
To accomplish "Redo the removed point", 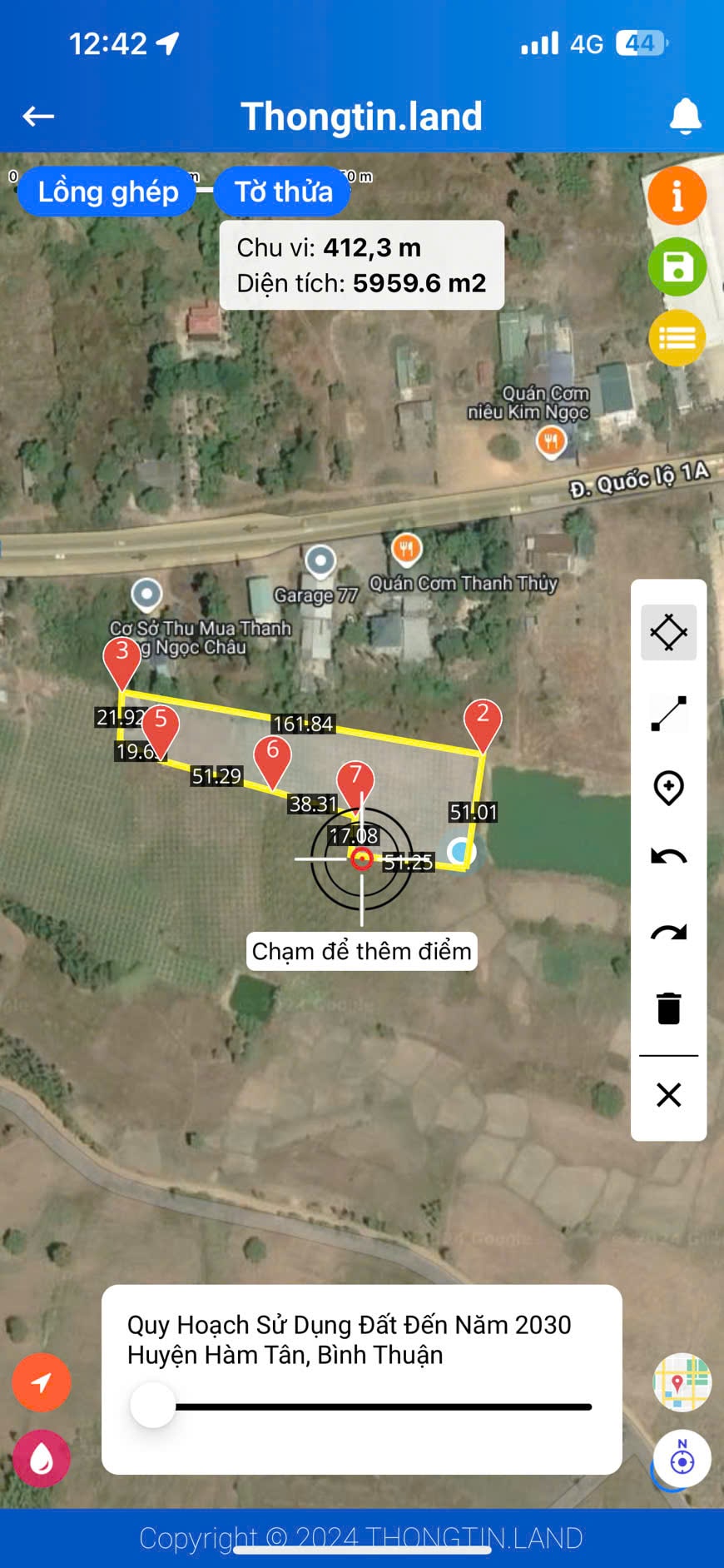I will [669, 933].
